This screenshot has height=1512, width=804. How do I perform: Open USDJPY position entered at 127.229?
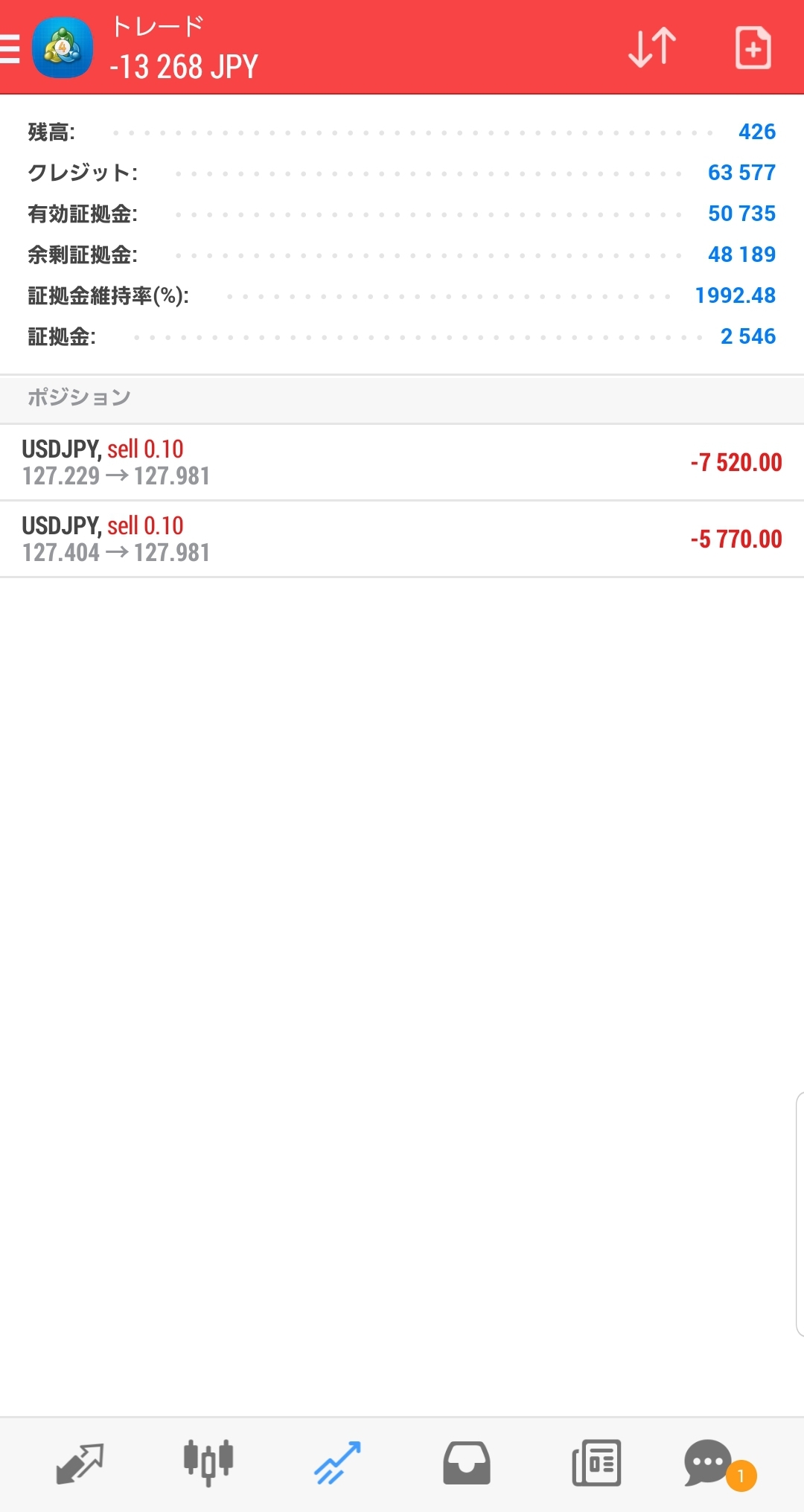tap(402, 462)
